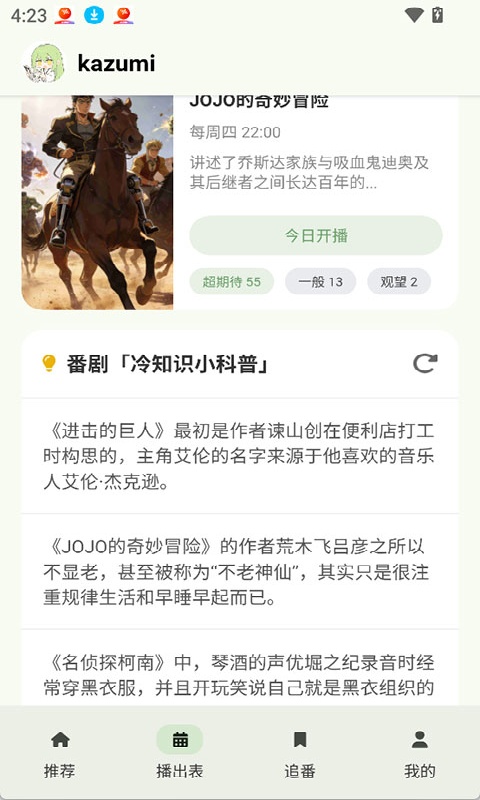Switch to the 播出表 tab
Viewport: 480px width, 800px height.
180,753
